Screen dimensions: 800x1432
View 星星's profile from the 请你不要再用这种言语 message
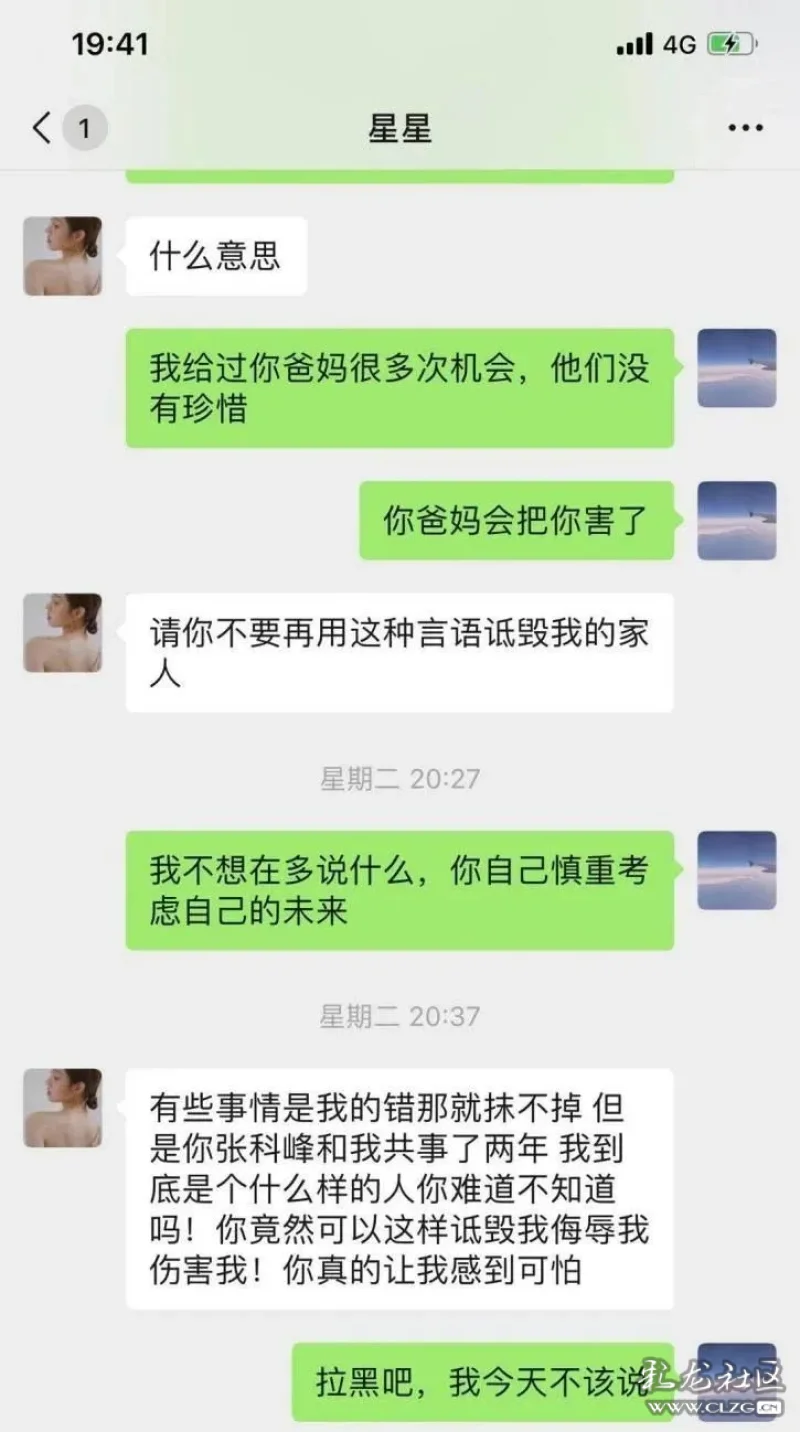pyautogui.click(x=63, y=632)
